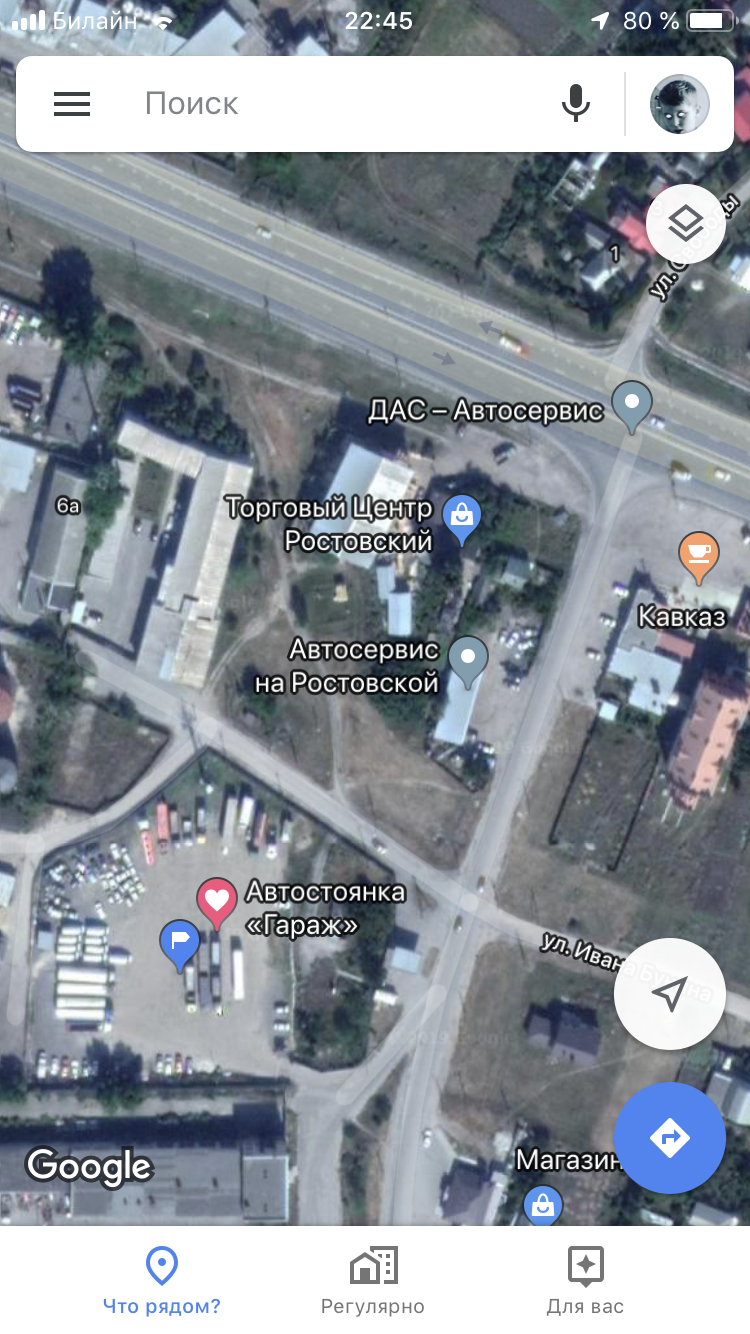Open the map layers button
The width and height of the screenshot is (750, 1334).
pos(686,224)
